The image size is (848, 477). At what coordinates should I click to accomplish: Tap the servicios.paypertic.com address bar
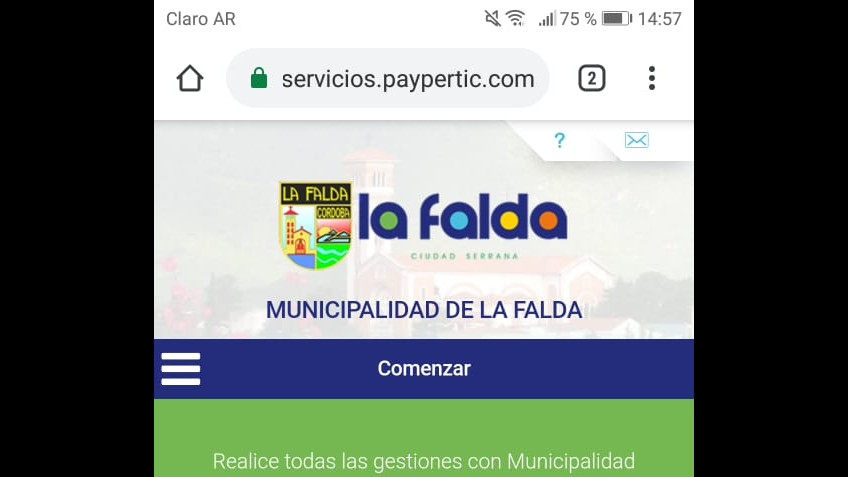(x=395, y=79)
